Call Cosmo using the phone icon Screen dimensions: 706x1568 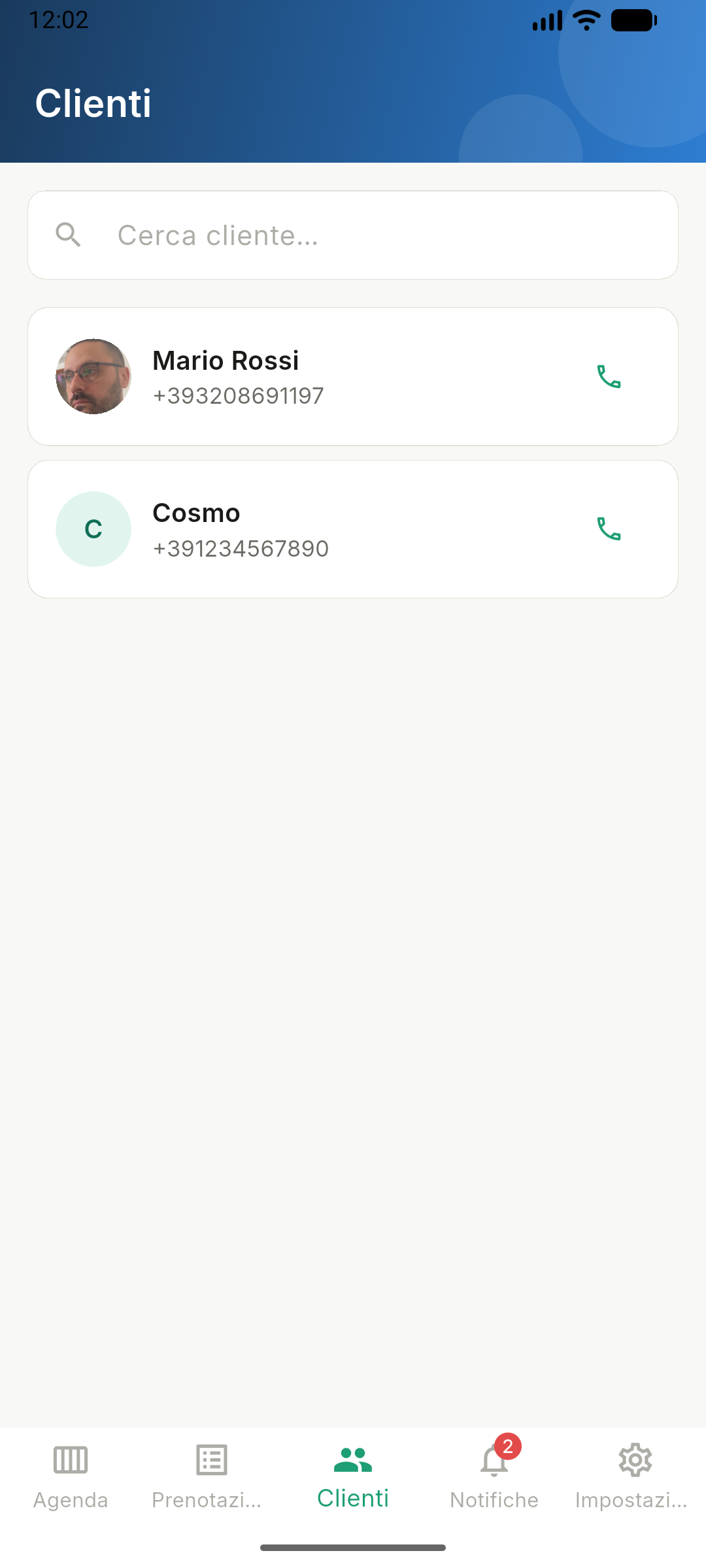pyautogui.click(x=609, y=529)
